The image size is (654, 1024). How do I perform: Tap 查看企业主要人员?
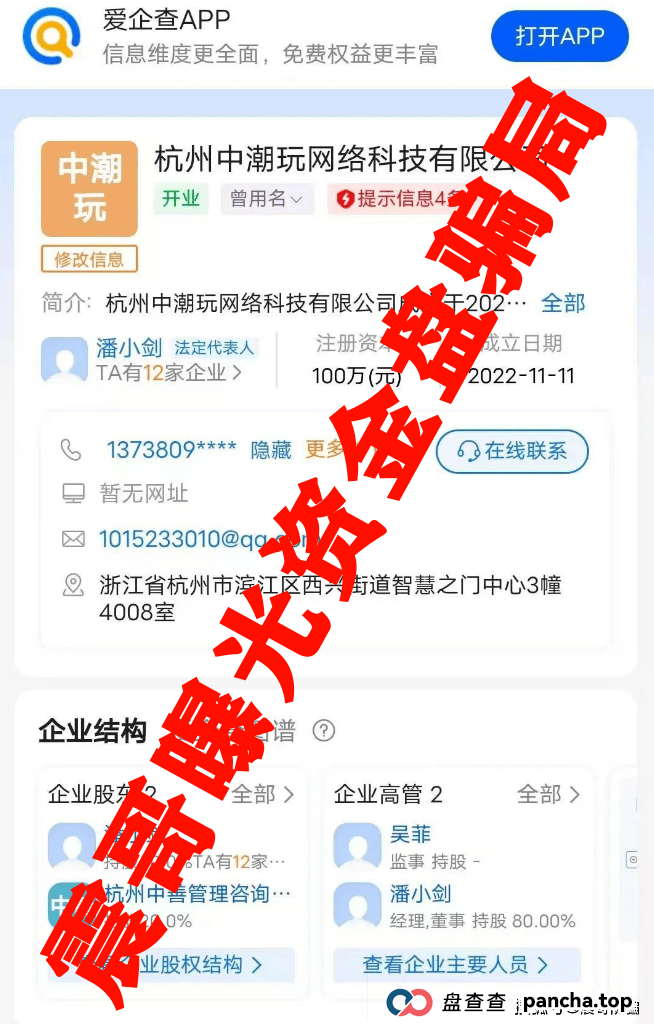[x=456, y=965]
